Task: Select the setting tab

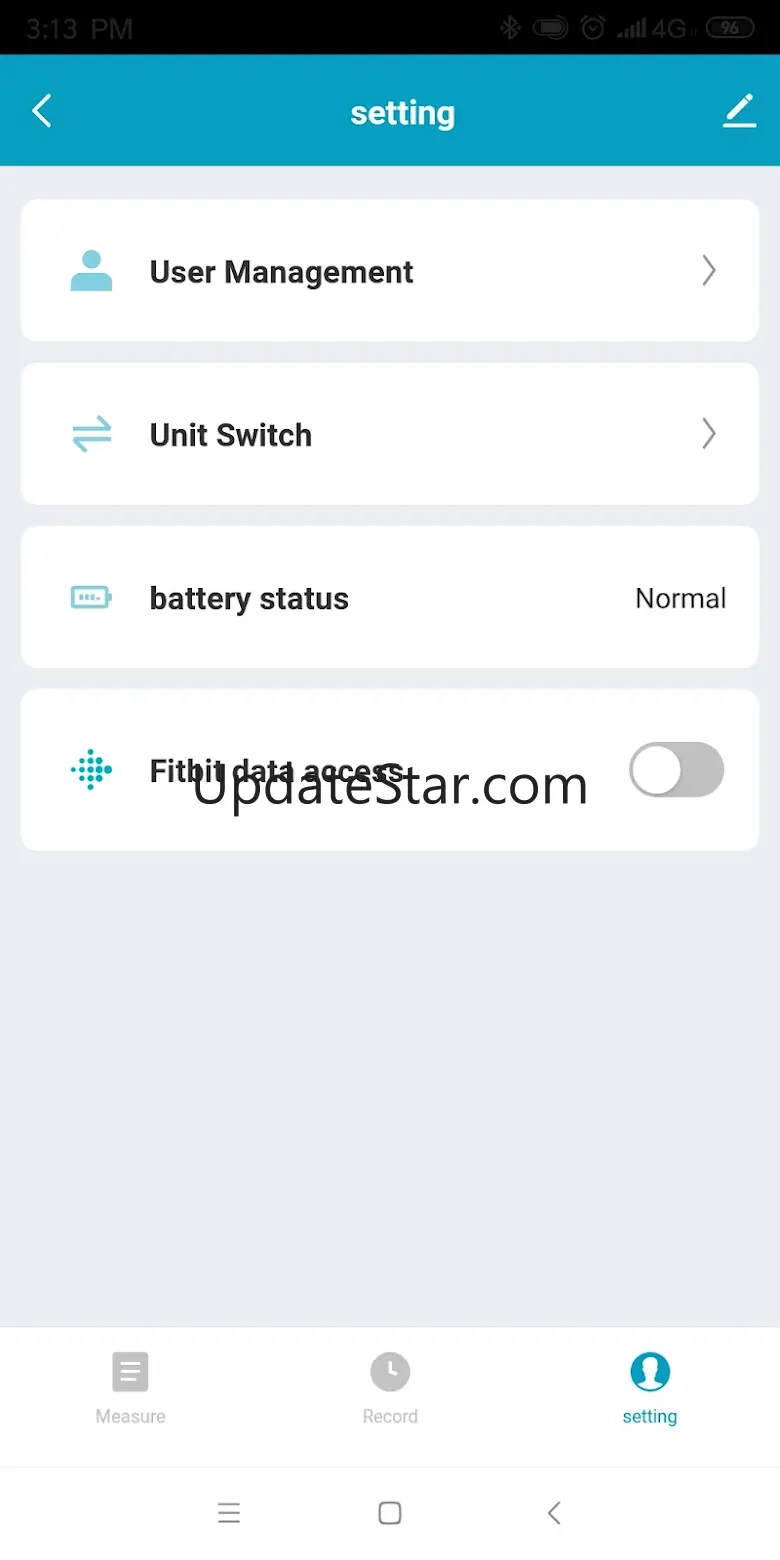Action: coord(650,1388)
